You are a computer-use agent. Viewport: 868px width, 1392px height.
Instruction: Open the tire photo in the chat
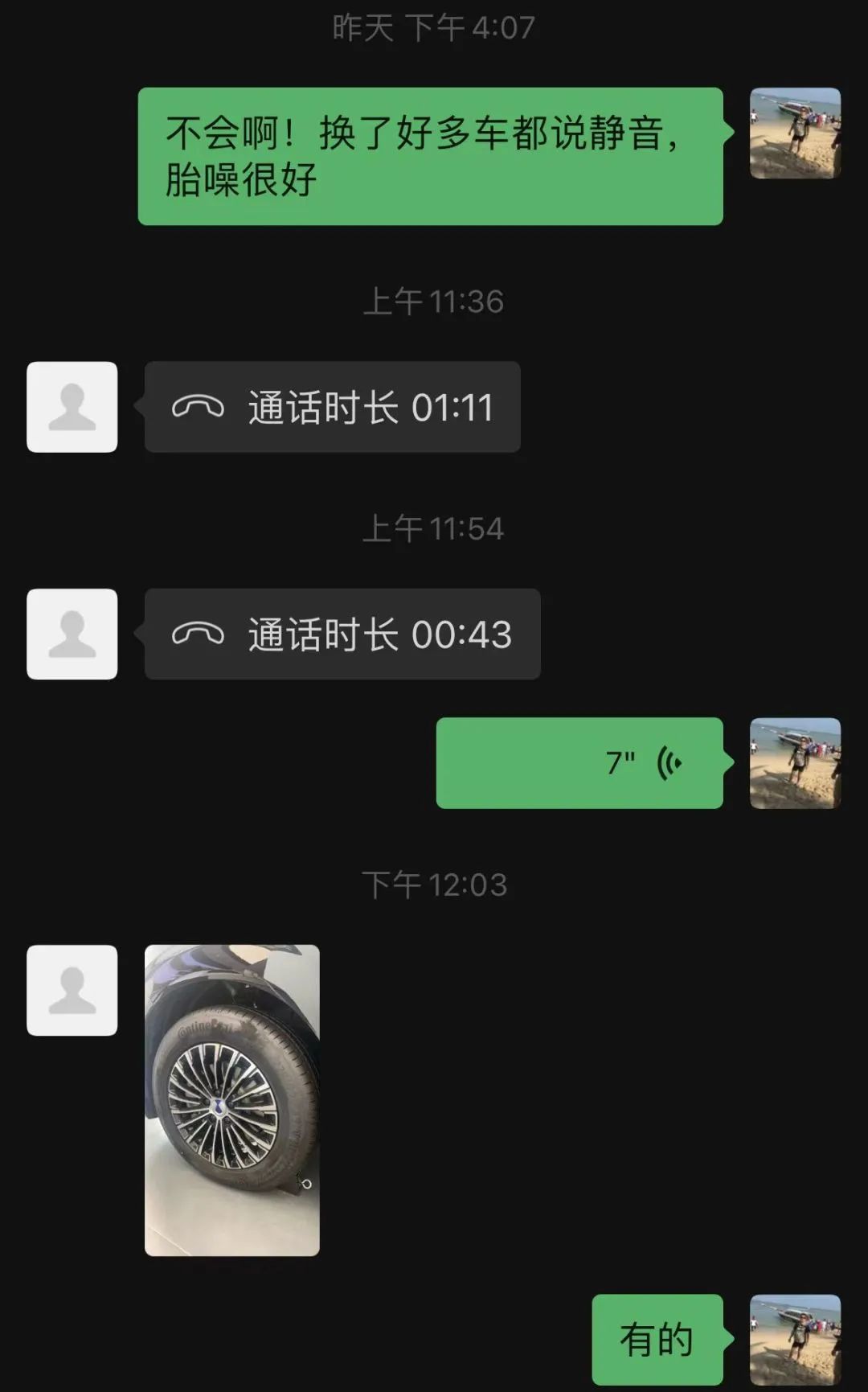pyautogui.click(x=232, y=1099)
